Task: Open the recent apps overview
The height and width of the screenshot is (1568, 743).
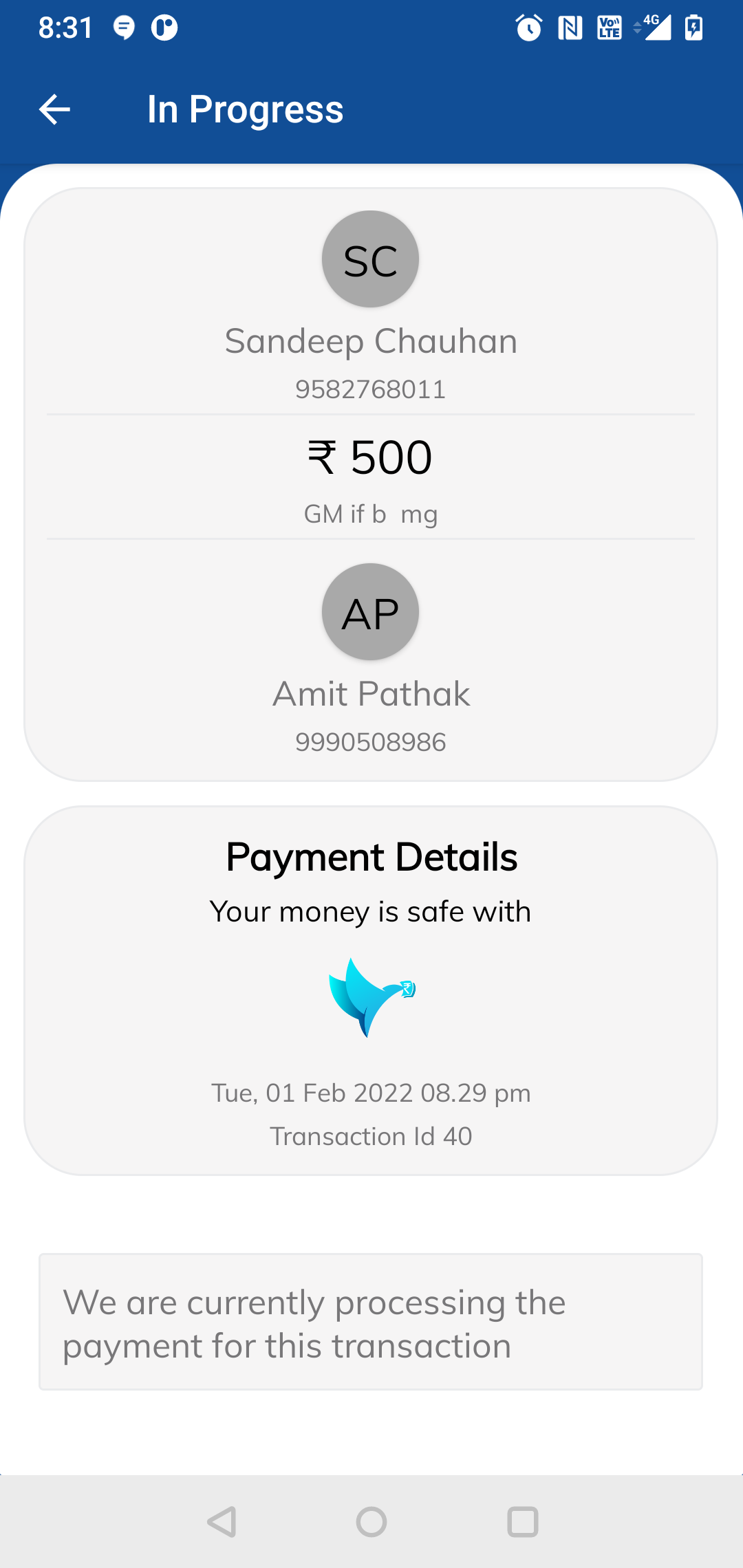Action: (522, 1522)
